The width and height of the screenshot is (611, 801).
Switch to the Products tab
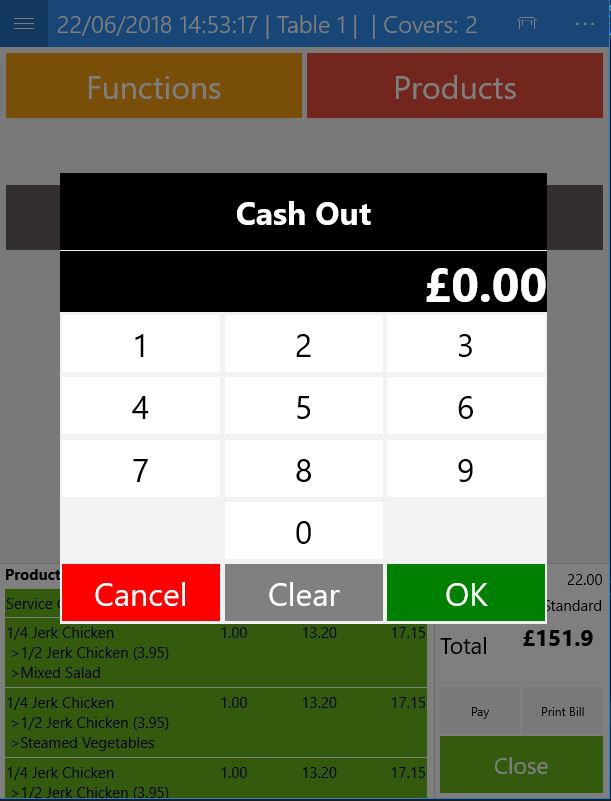[455, 87]
